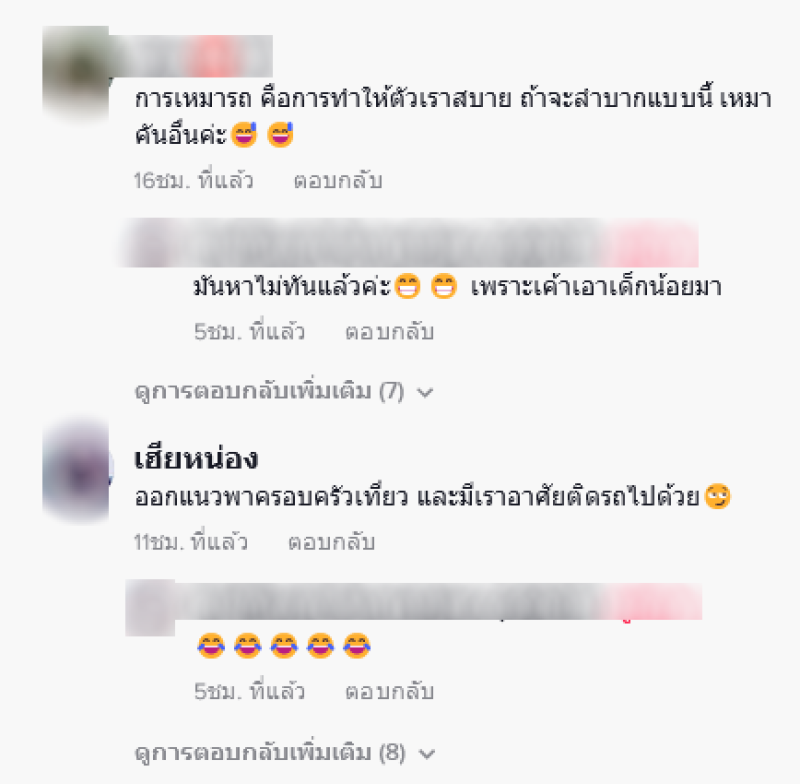Image resolution: width=800 pixels, height=784 pixels.
Task: Expand the 7 additional replies
Action: pos(283,391)
